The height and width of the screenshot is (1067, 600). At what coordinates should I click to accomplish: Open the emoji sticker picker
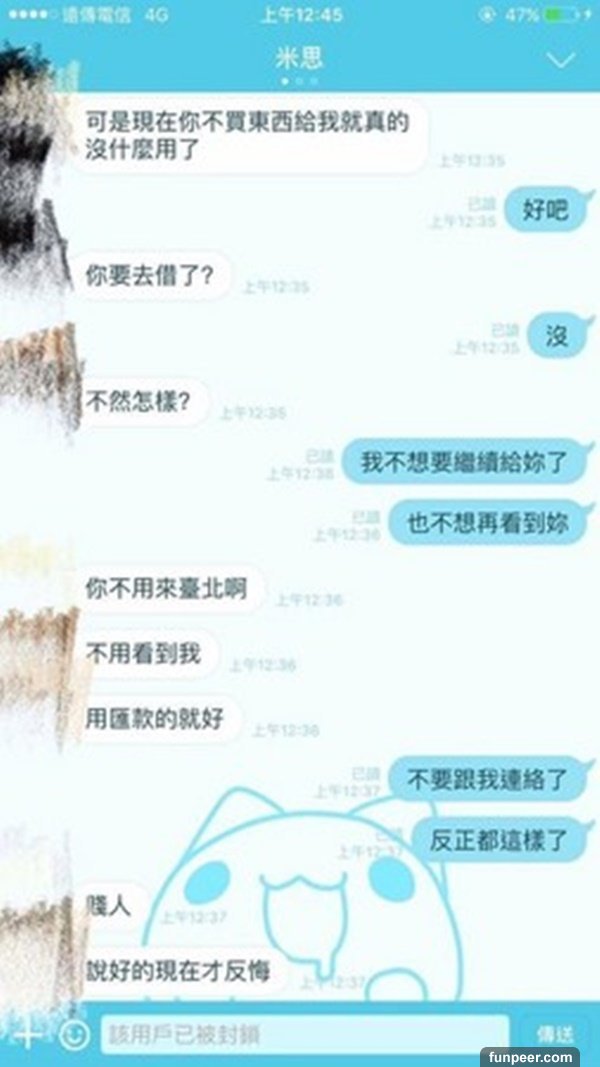[73, 1034]
